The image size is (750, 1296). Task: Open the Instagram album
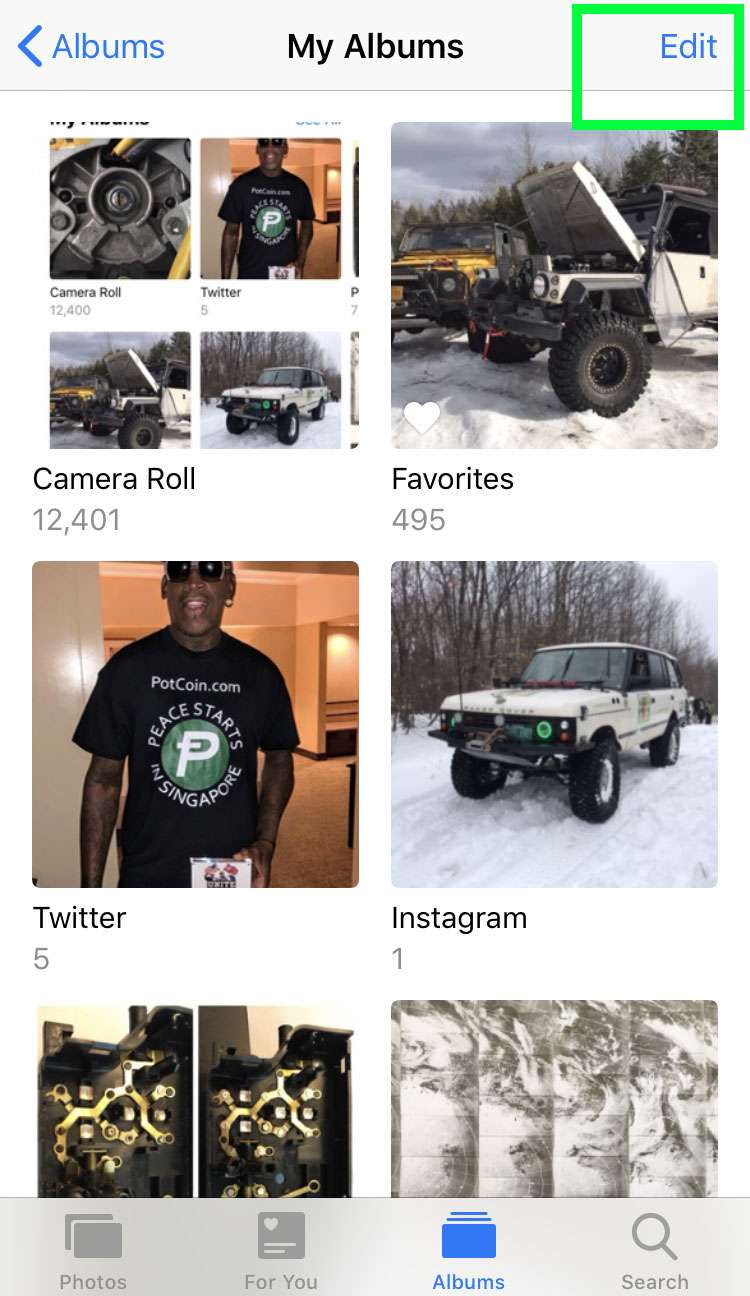click(554, 724)
